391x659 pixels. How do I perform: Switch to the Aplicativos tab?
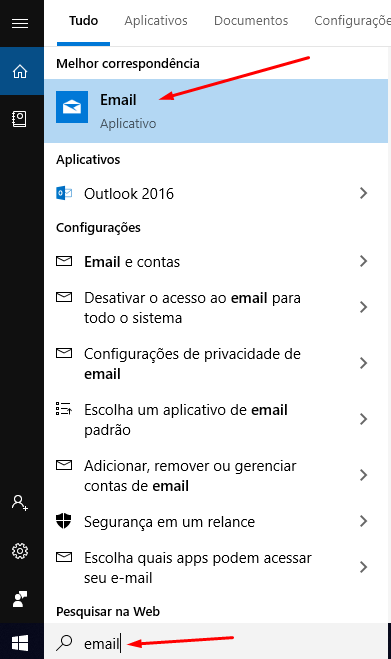[x=156, y=21]
